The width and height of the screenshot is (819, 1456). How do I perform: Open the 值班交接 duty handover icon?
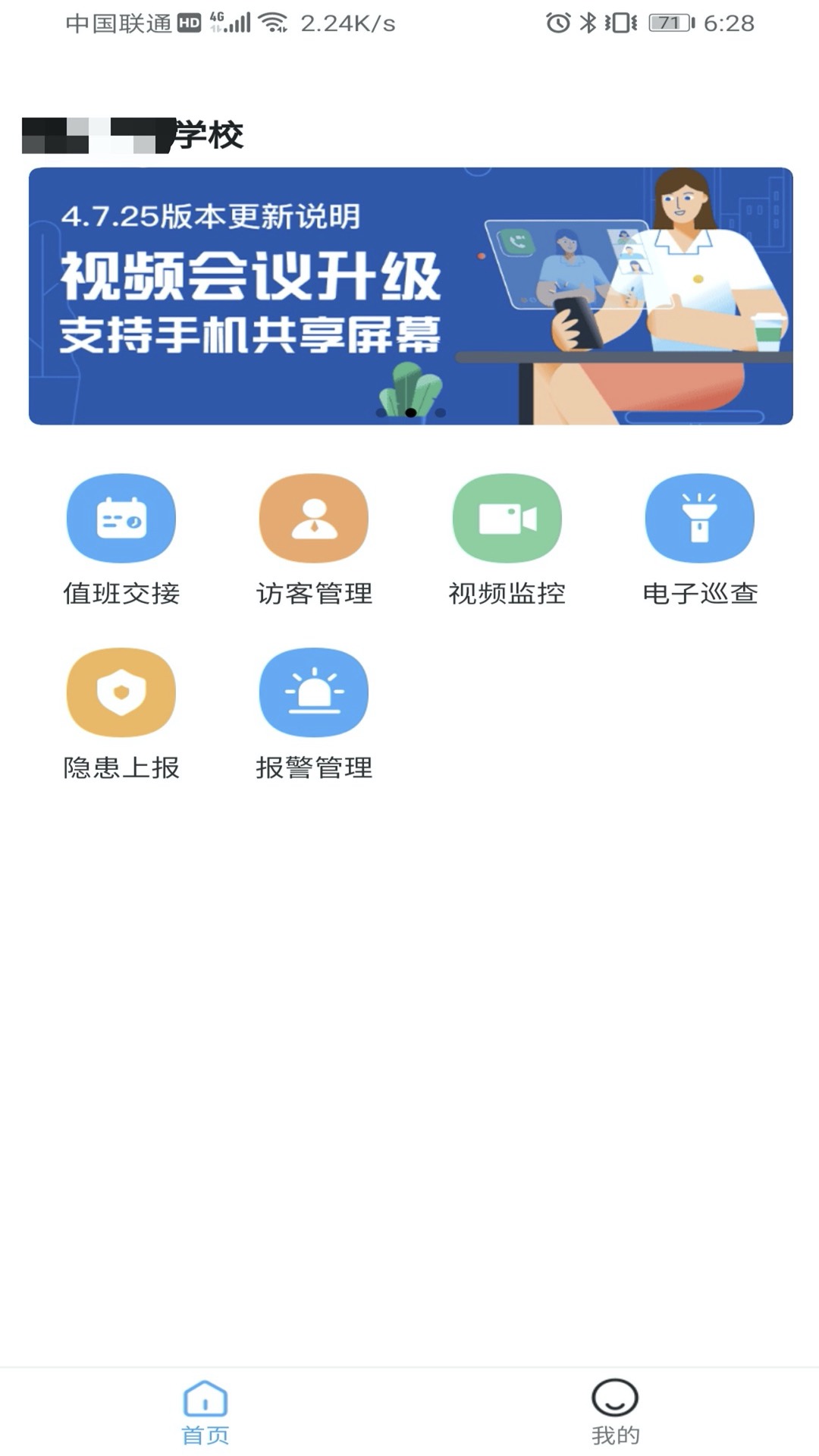121,519
